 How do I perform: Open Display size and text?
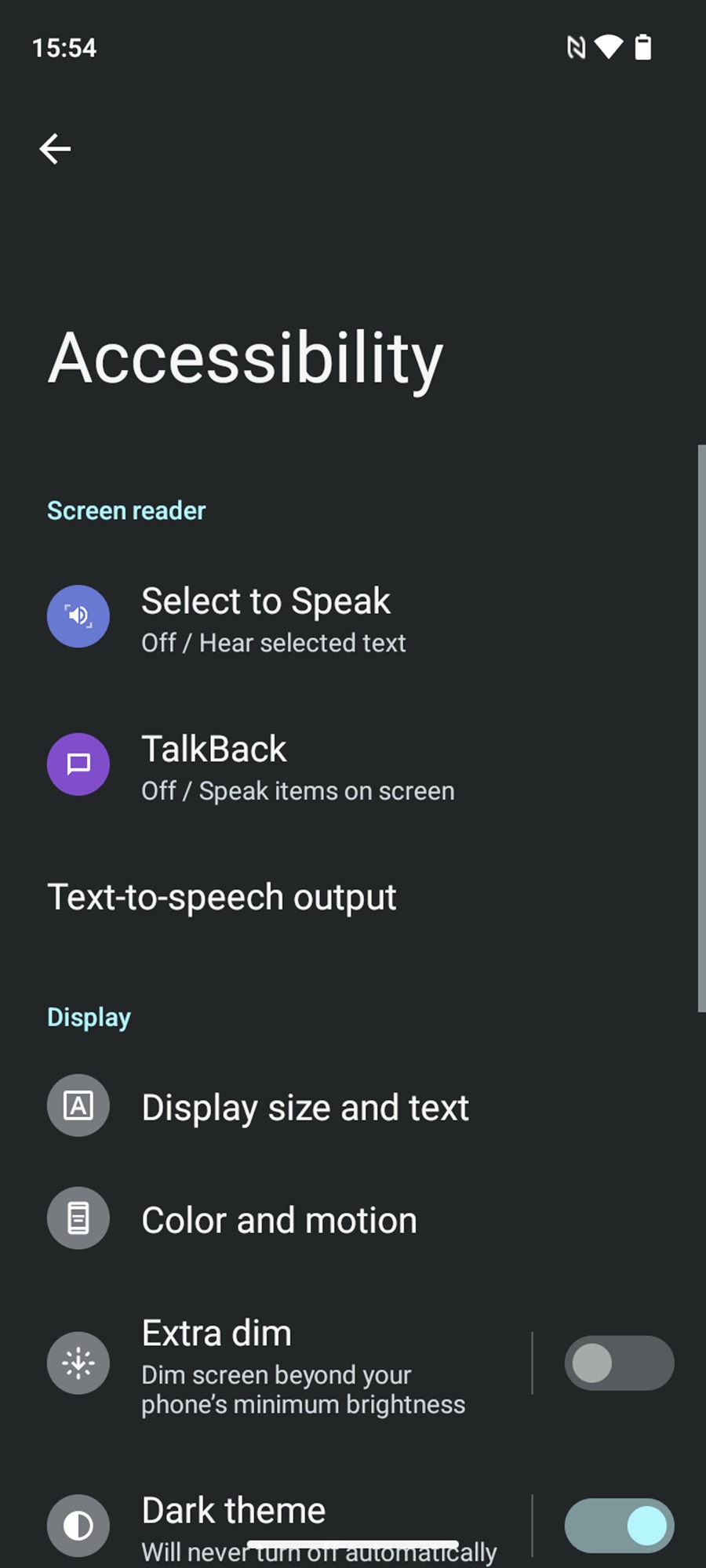point(353,1106)
